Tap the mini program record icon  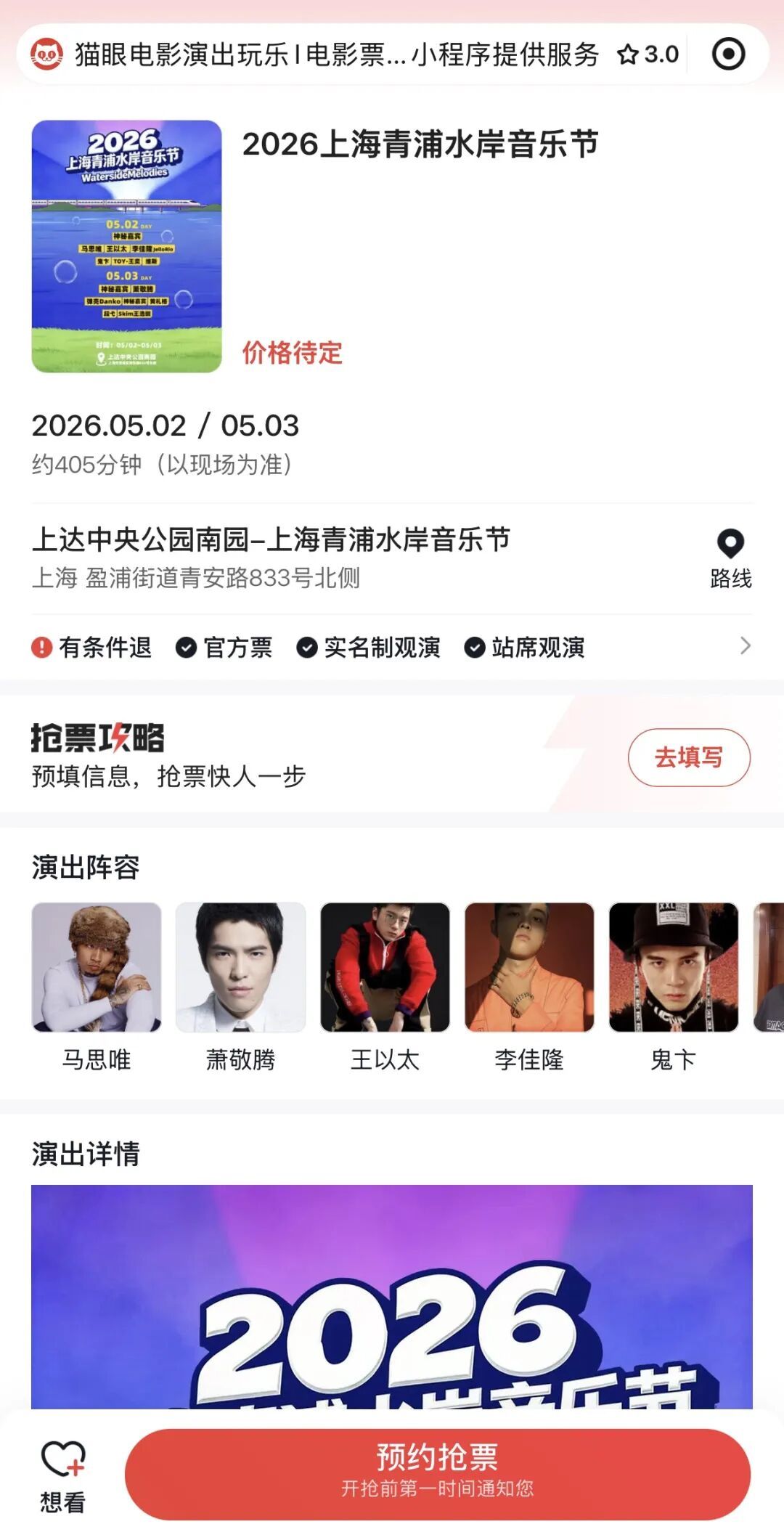[x=728, y=54]
